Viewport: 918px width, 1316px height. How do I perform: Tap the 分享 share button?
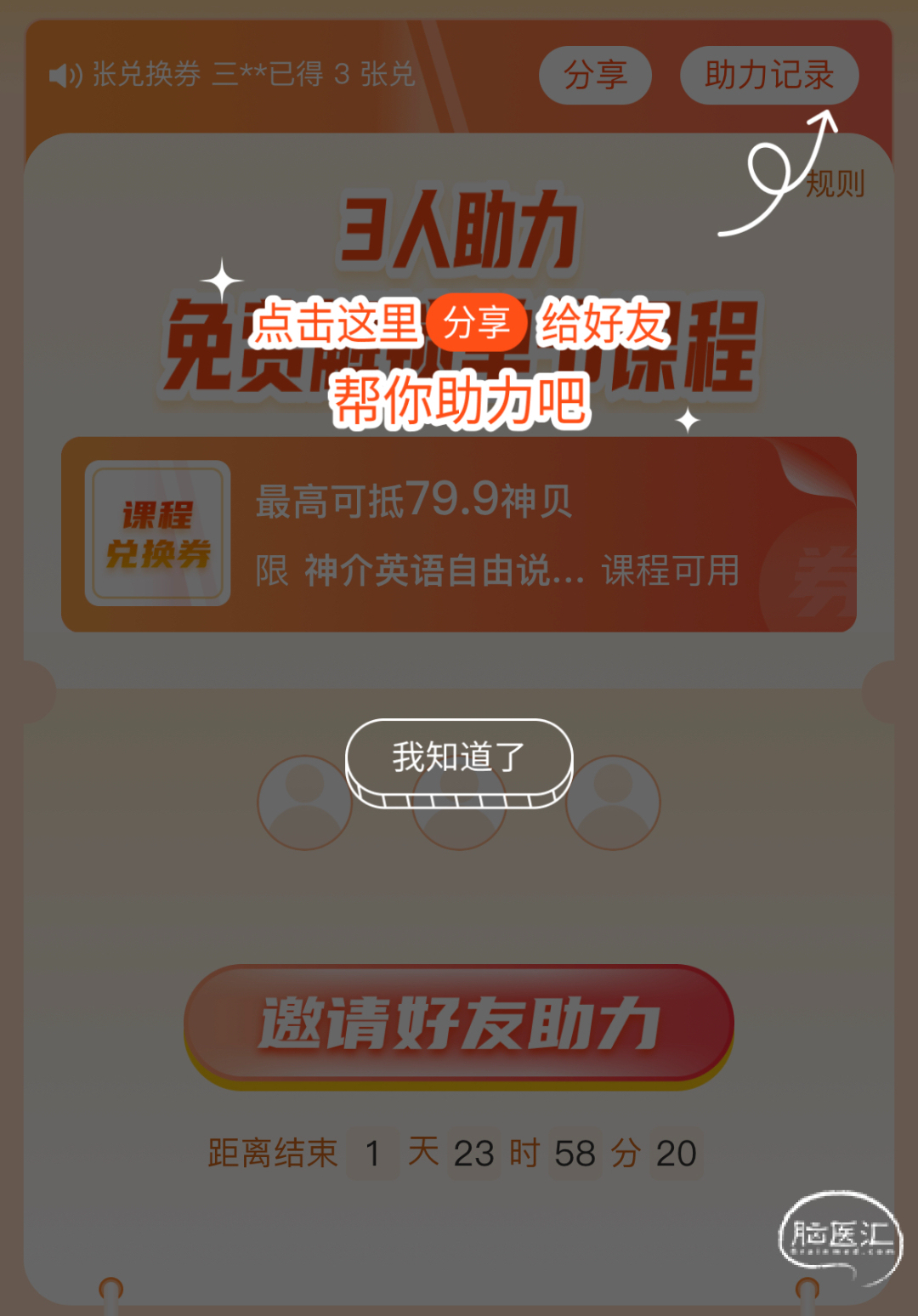point(595,76)
